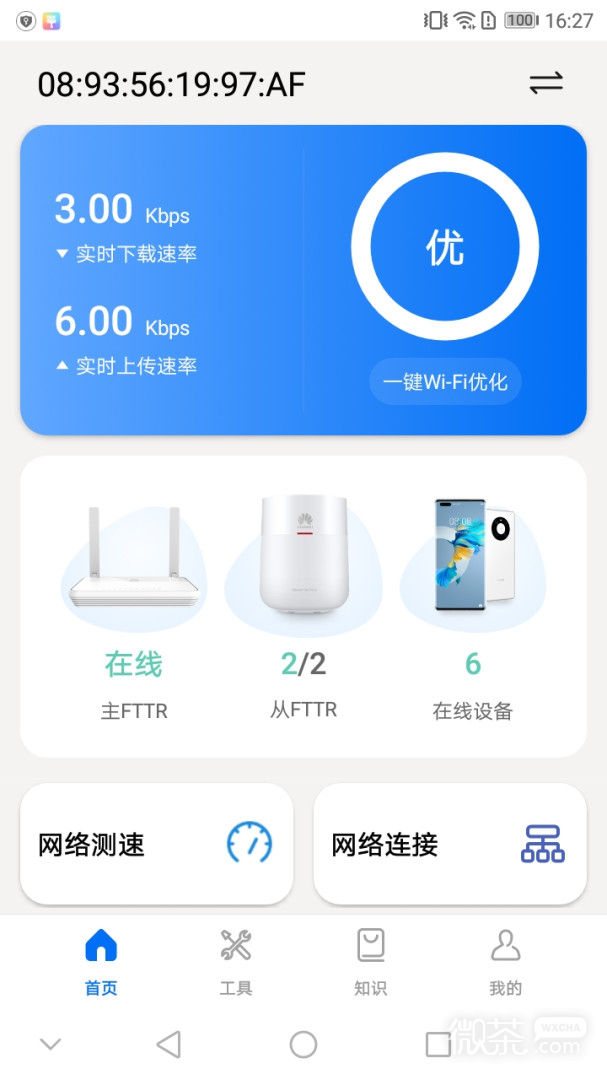Open the 我的 tab
607x1080 pixels.
click(505, 961)
